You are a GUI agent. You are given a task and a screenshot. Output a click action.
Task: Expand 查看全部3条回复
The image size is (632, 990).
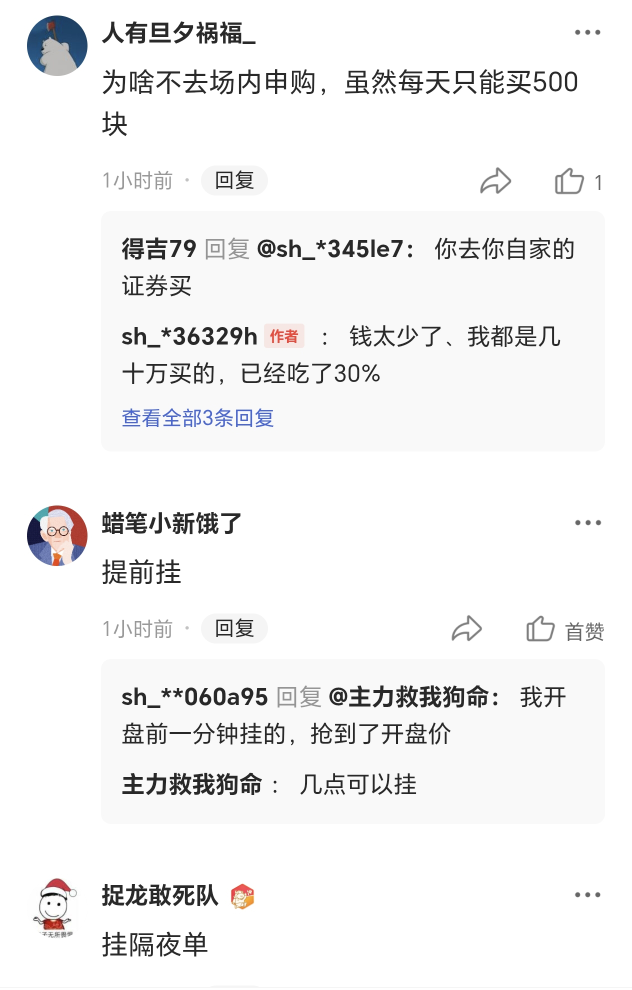(x=198, y=418)
